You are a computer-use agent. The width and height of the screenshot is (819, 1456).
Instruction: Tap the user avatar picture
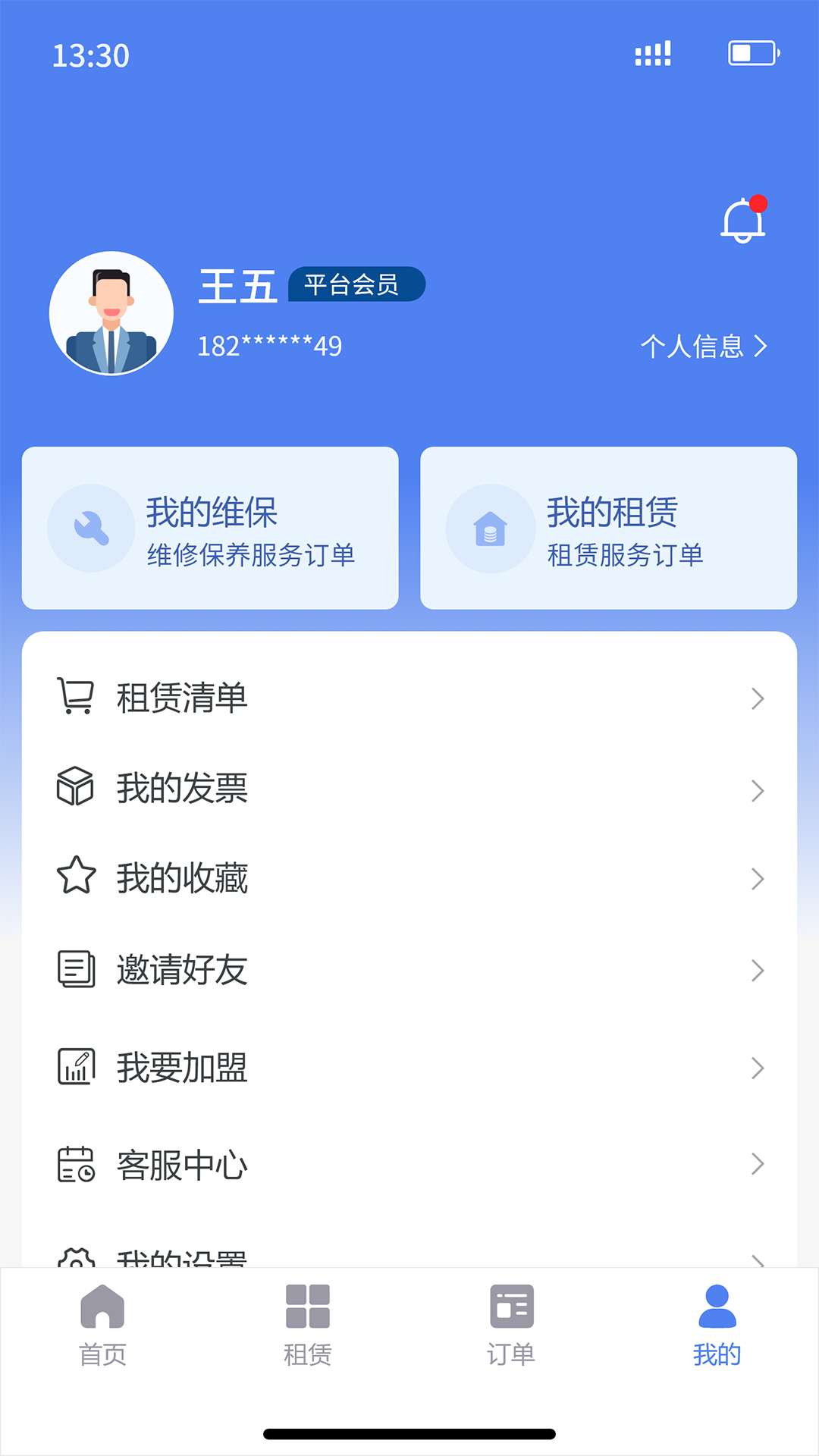click(x=111, y=312)
